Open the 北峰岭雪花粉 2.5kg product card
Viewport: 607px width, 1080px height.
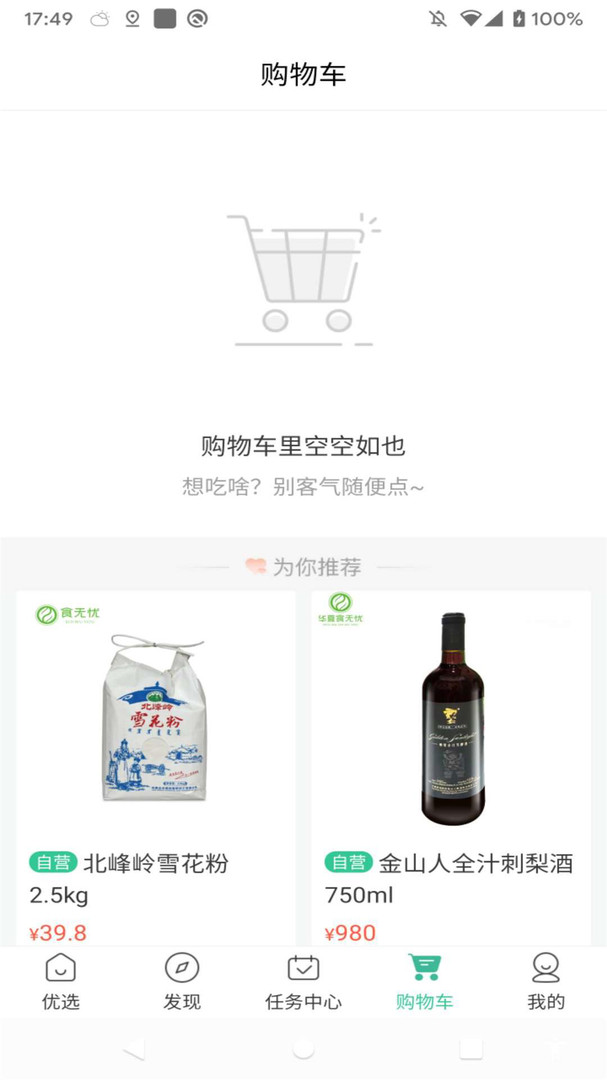tap(156, 760)
